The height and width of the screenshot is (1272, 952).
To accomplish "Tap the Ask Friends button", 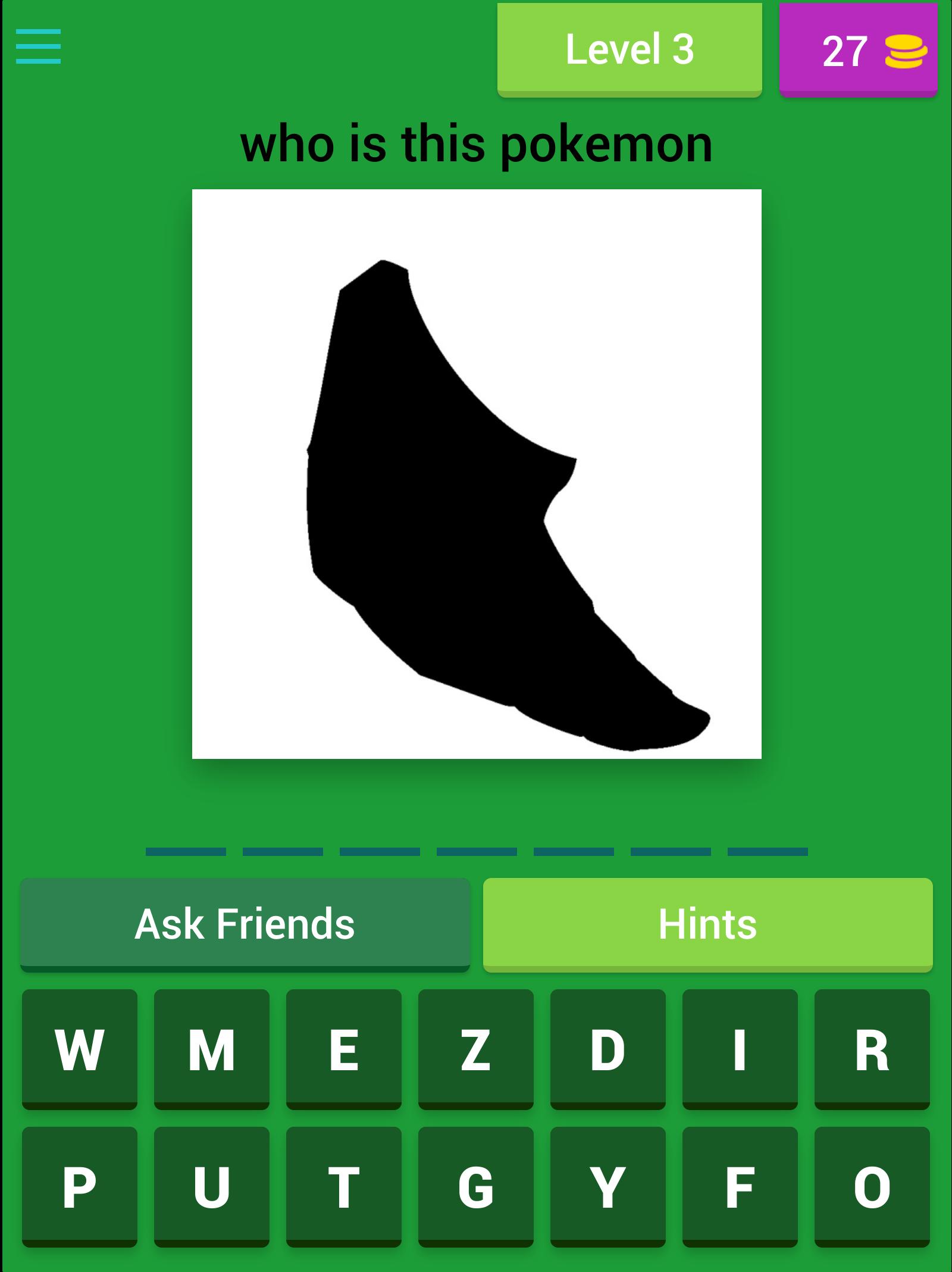I will 245,924.
